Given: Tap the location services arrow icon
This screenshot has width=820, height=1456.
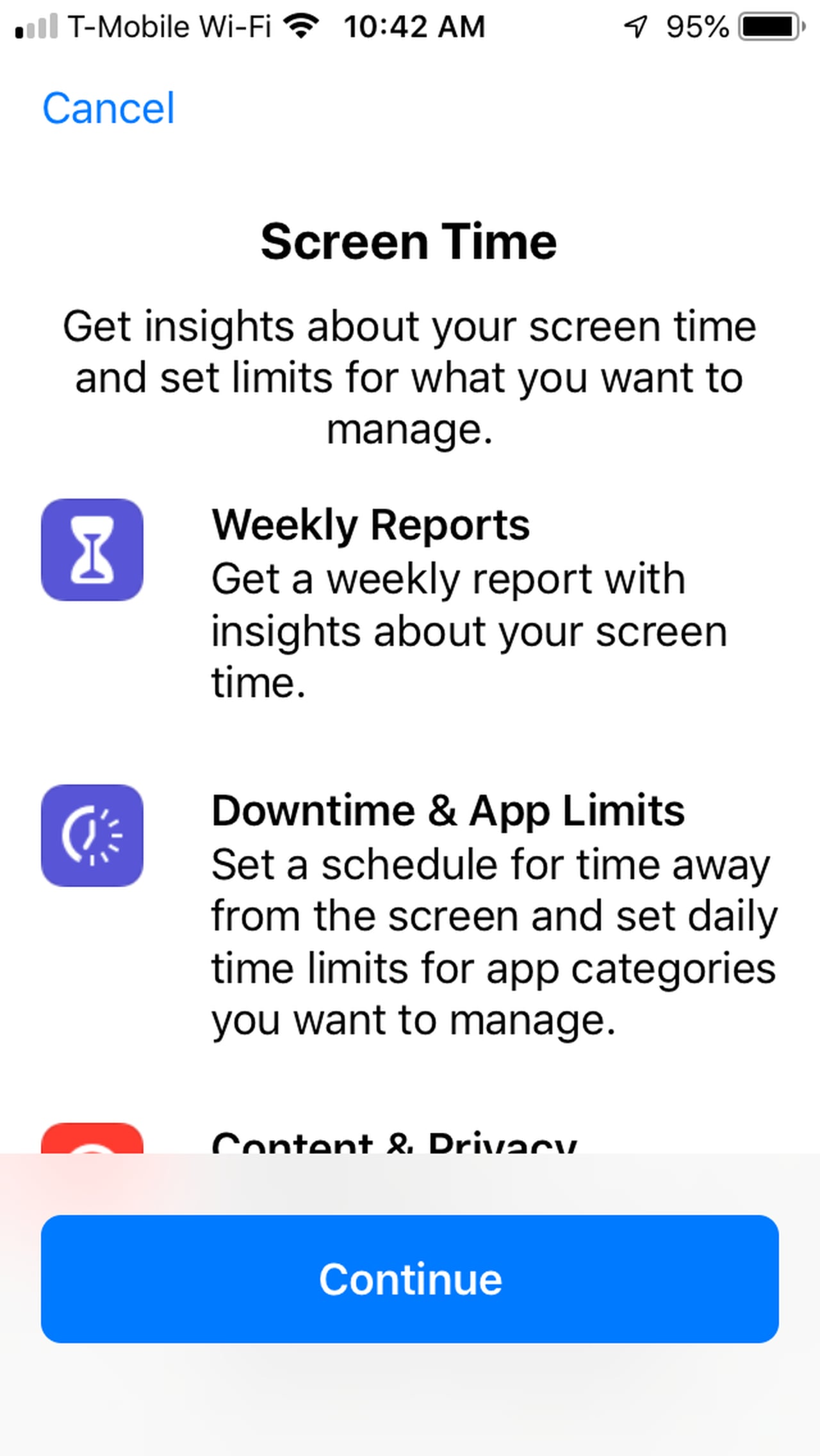Looking at the screenshot, I should (634, 27).
